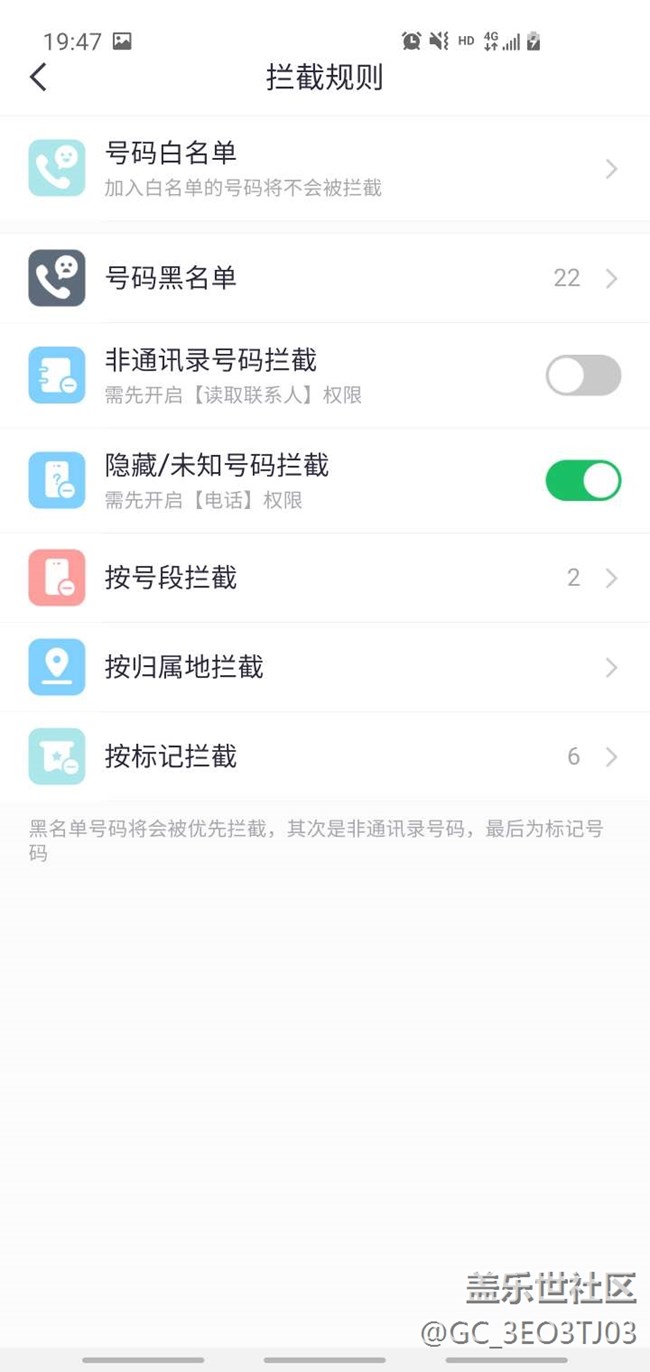The image size is (650, 1372).
Task: Go back from 拦截规则 screen
Action: point(38,77)
